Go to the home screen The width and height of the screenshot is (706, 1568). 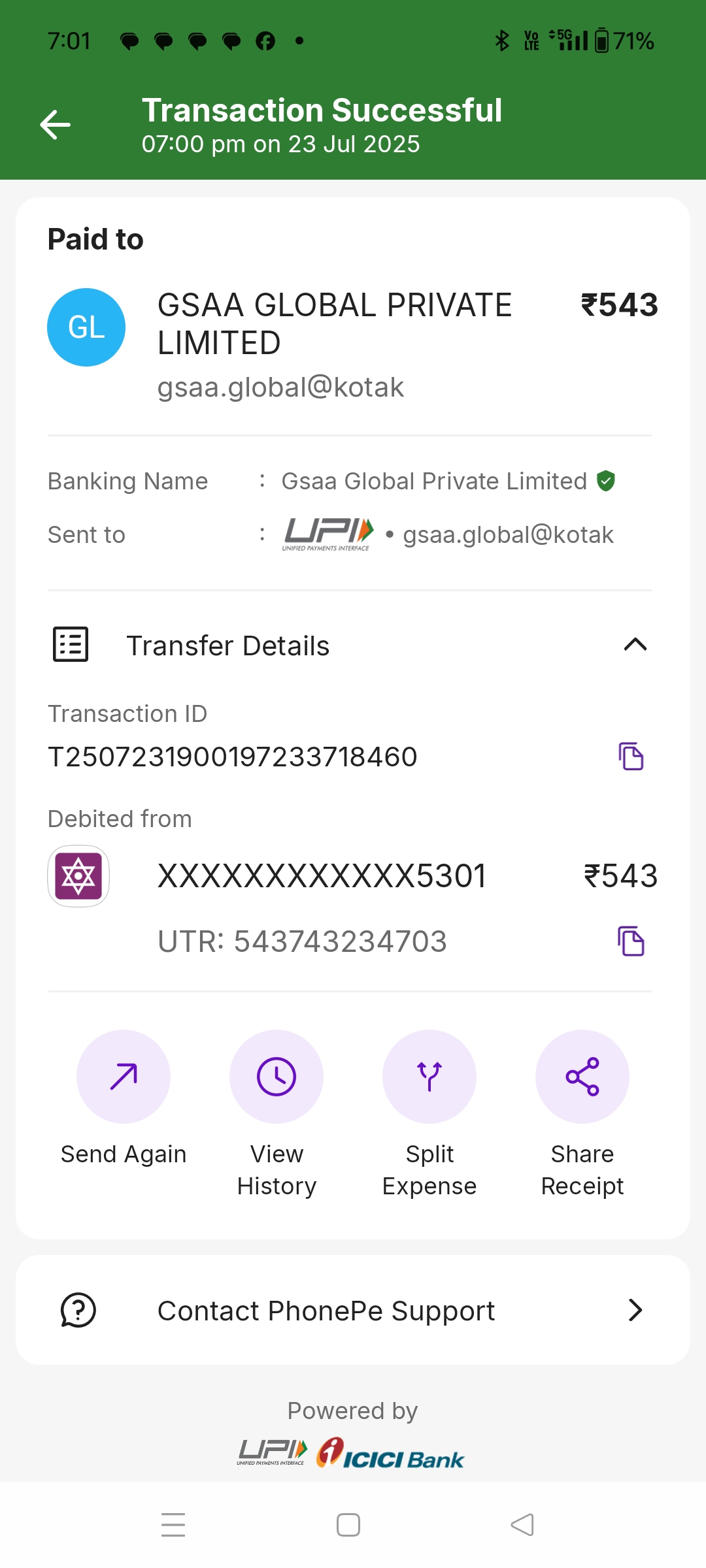pyautogui.click(x=348, y=1525)
